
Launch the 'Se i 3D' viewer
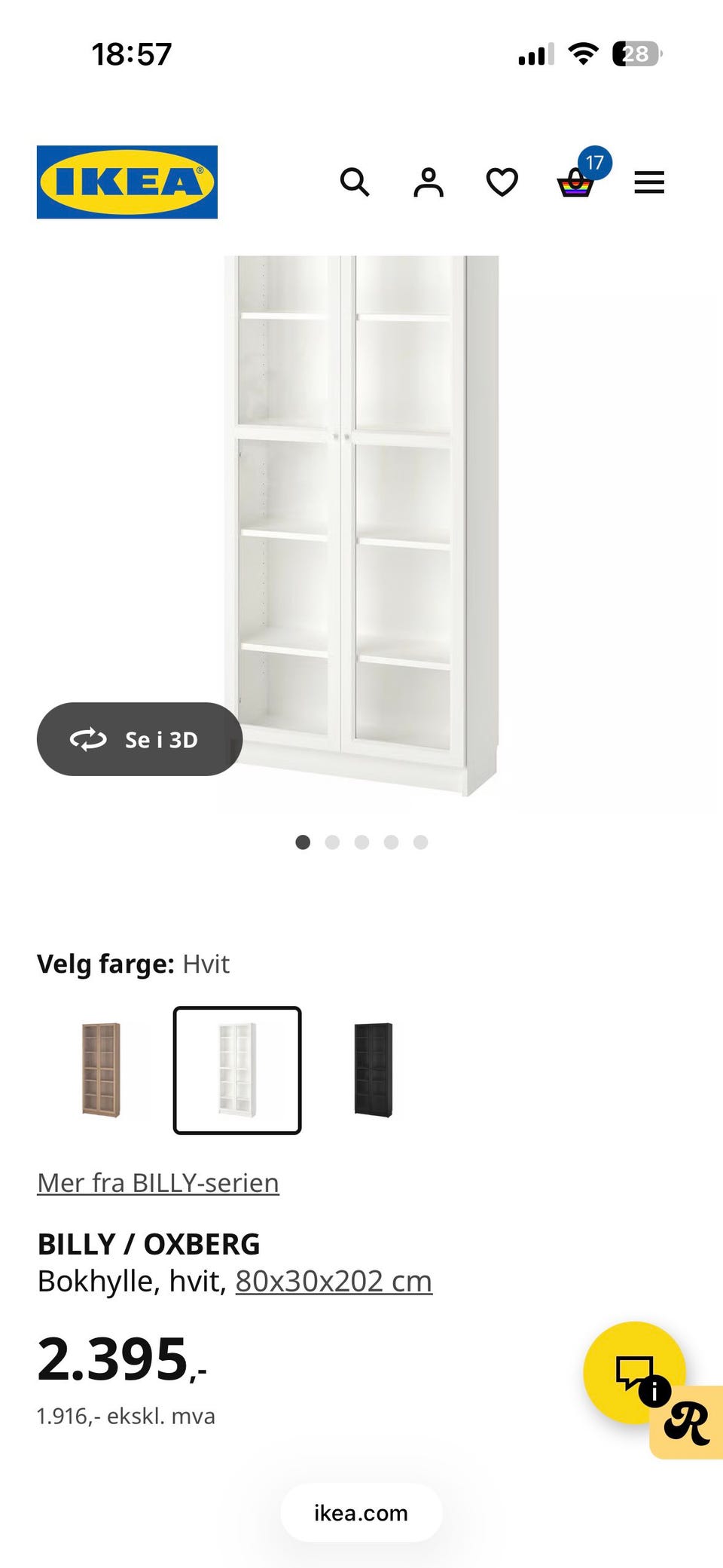(140, 739)
